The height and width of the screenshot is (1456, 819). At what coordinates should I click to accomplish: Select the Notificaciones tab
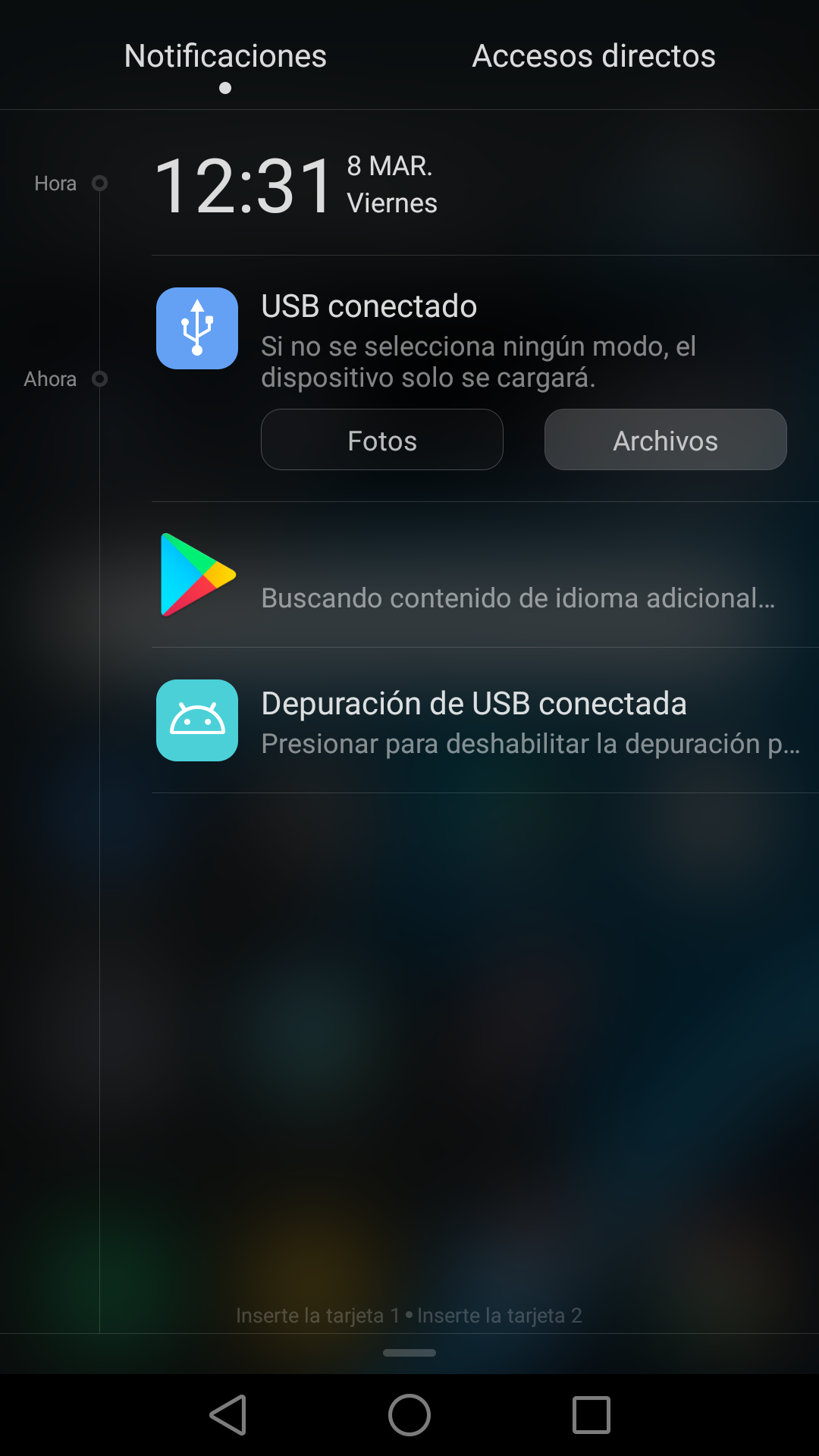coord(225,56)
